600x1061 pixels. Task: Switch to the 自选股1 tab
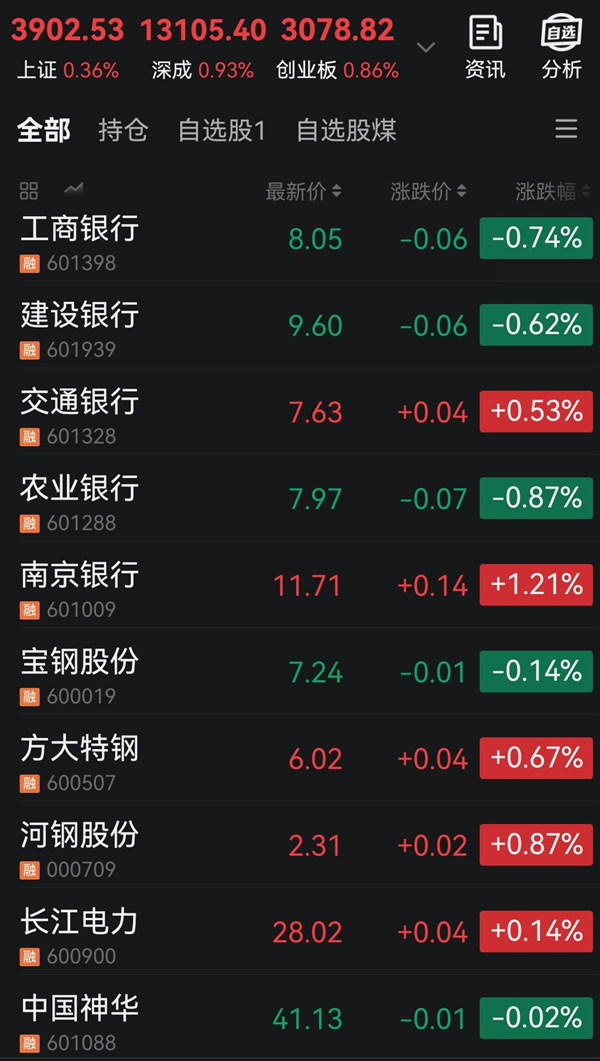[x=222, y=130]
